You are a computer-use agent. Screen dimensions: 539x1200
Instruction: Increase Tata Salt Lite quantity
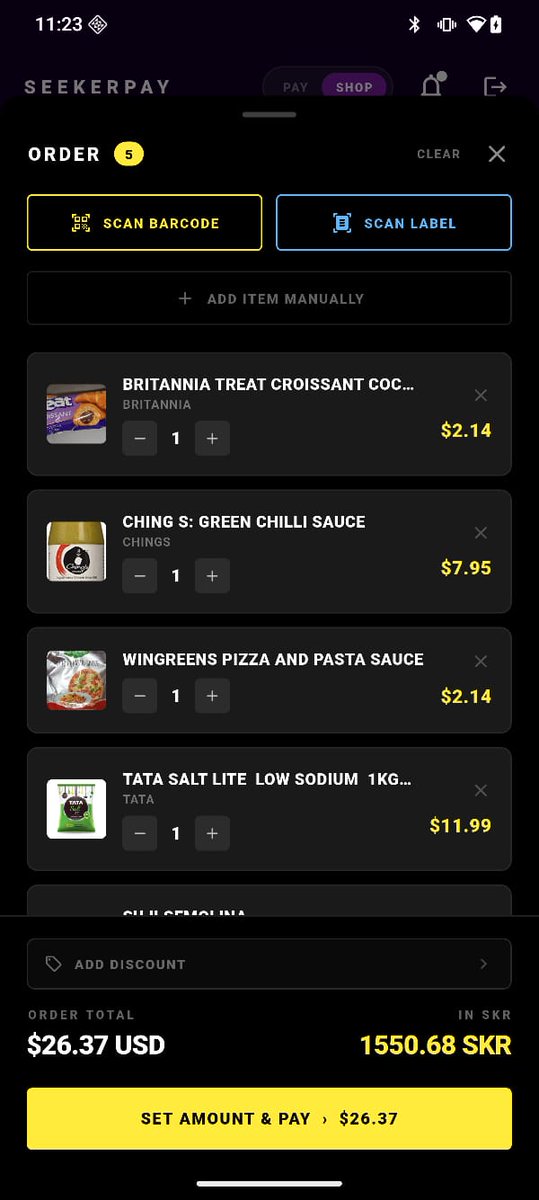pos(212,833)
